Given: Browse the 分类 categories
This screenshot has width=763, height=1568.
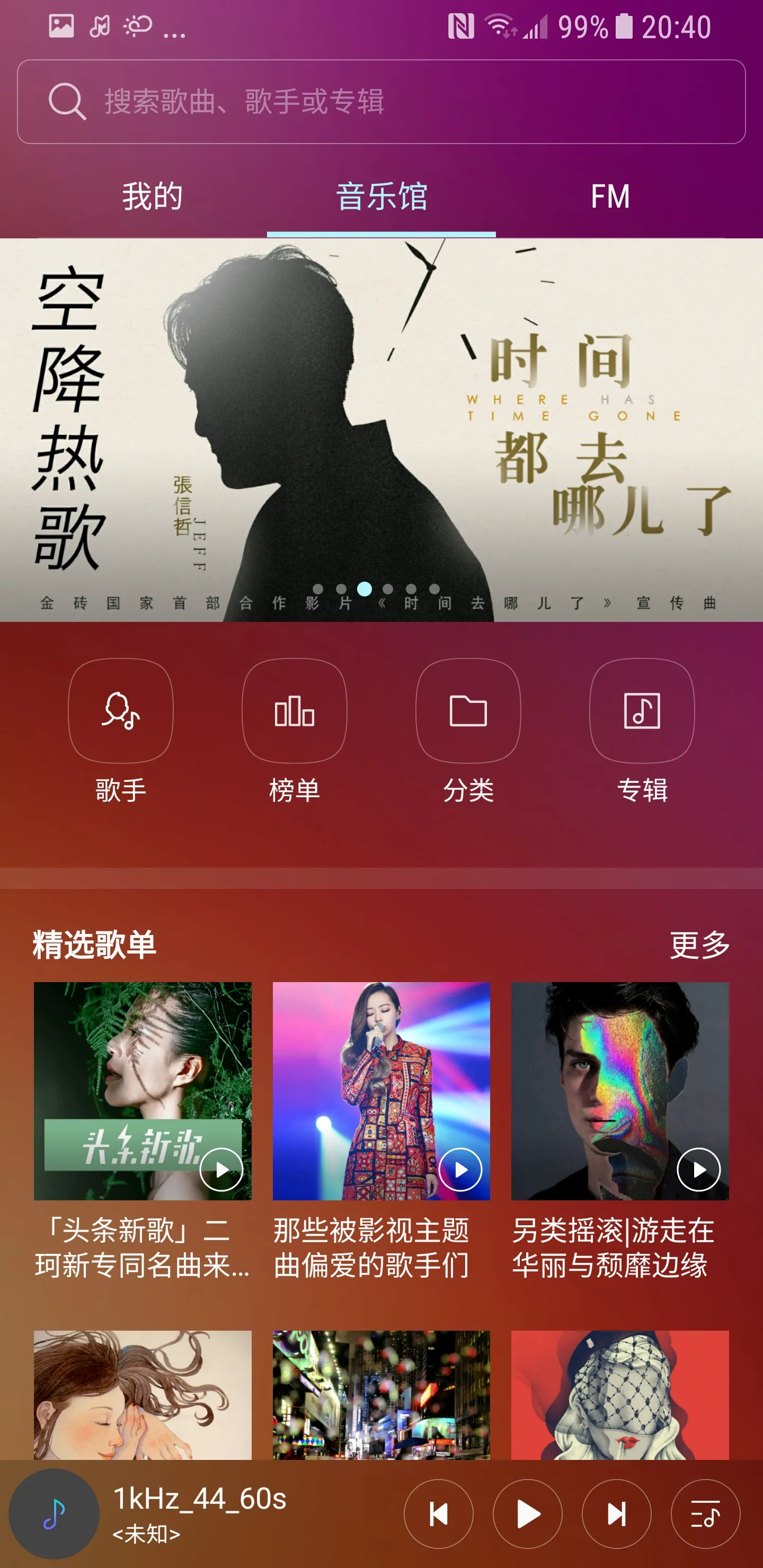Looking at the screenshot, I should point(468,711).
